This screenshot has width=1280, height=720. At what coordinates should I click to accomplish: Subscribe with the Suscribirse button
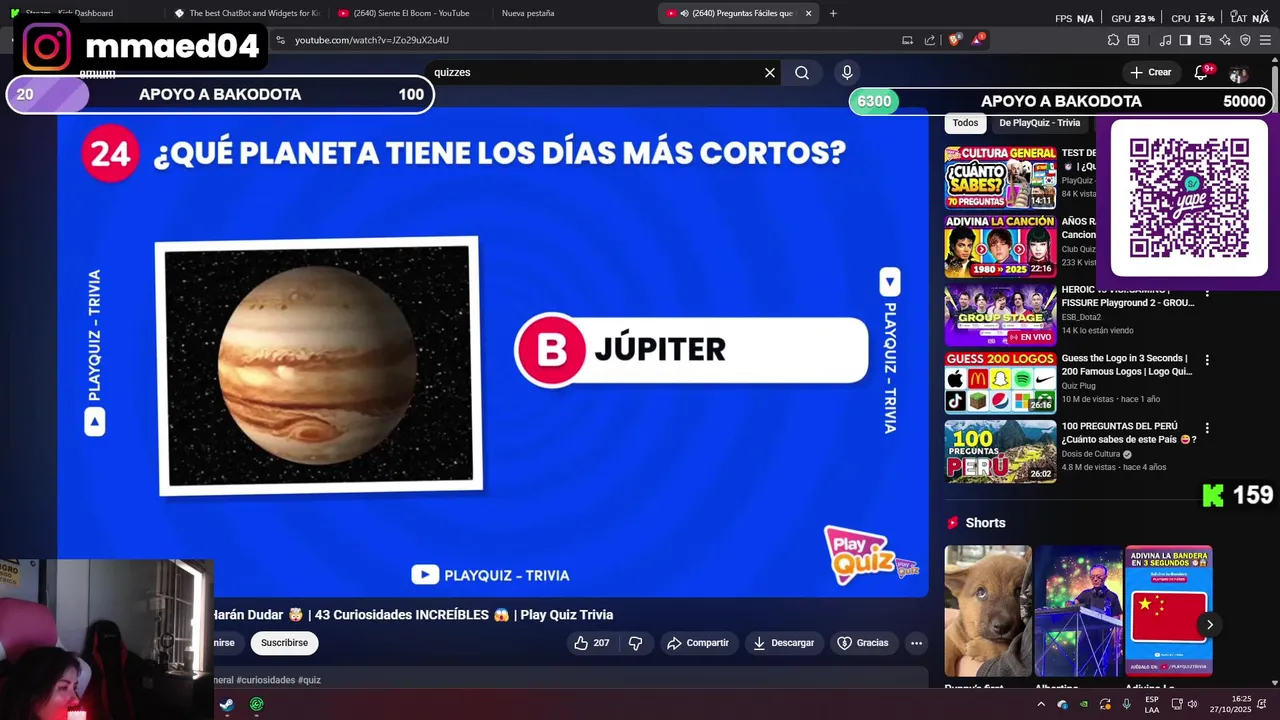click(x=284, y=643)
